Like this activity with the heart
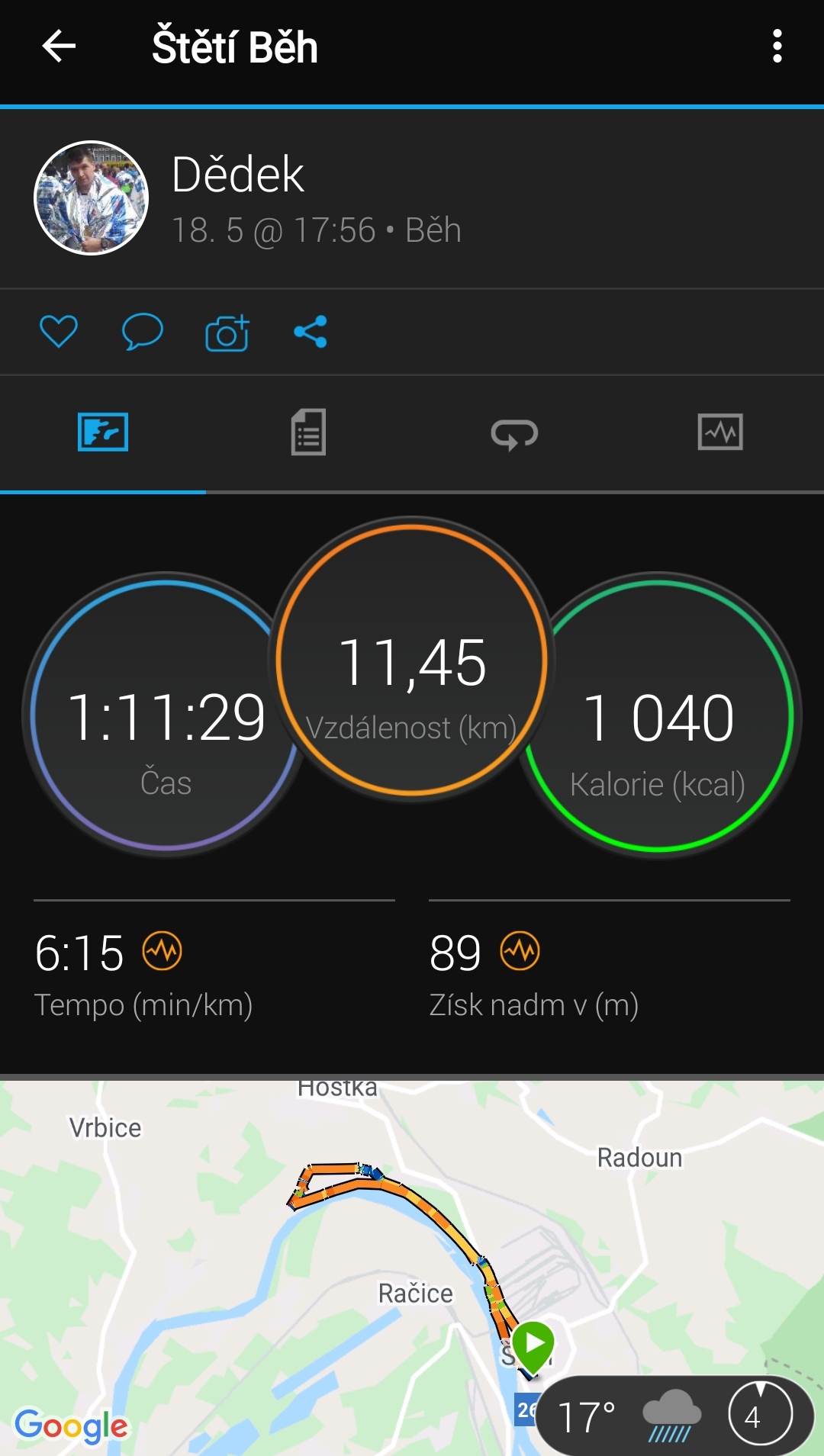This screenshot has width=824, height=1456. (x=59, y=332)
